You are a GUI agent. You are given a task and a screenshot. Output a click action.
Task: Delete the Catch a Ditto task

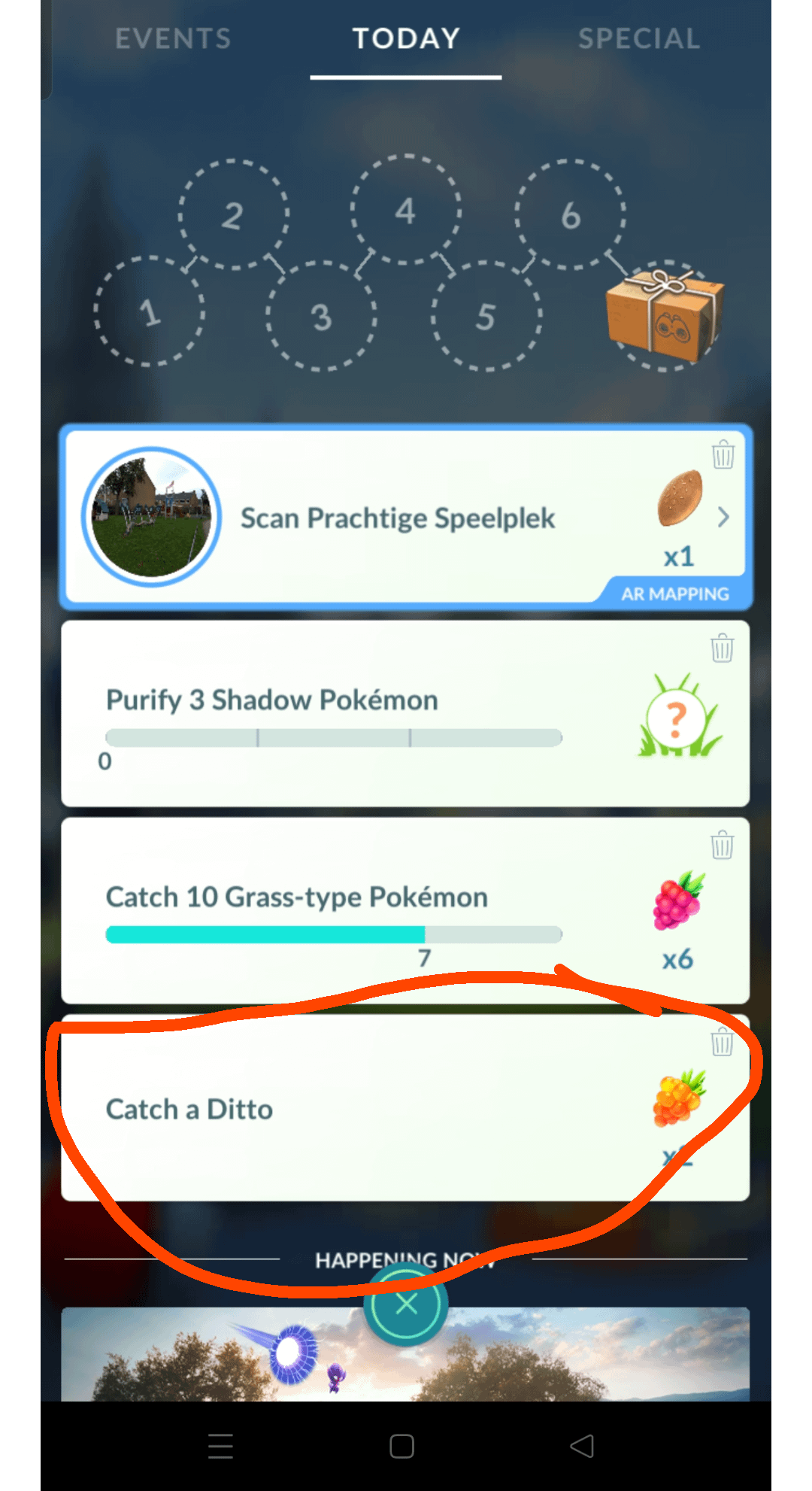coord(722,1043)
